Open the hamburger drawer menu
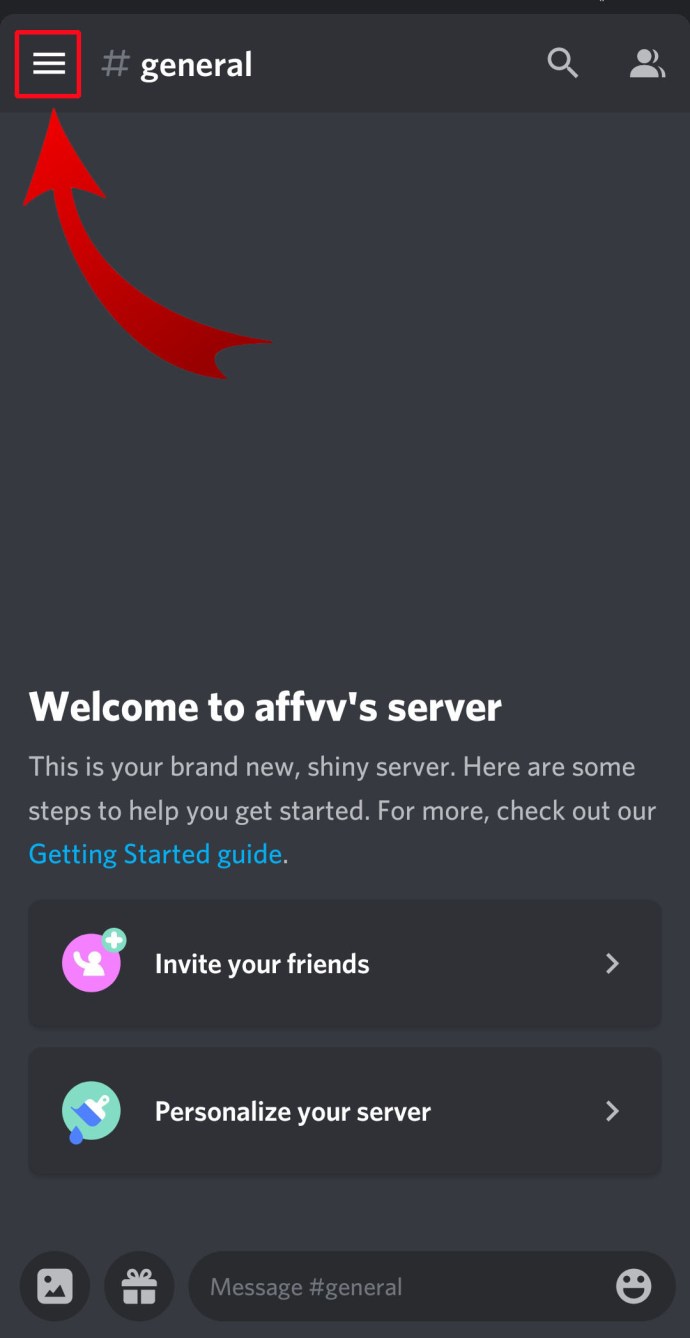The image size is (690, 1338). (48, 64)
